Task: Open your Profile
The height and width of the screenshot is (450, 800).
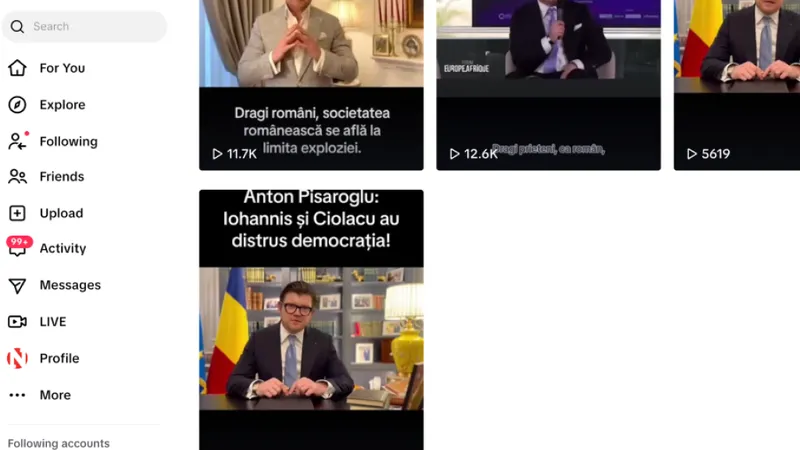Action: pyautogui.click(x=58, y=358)
